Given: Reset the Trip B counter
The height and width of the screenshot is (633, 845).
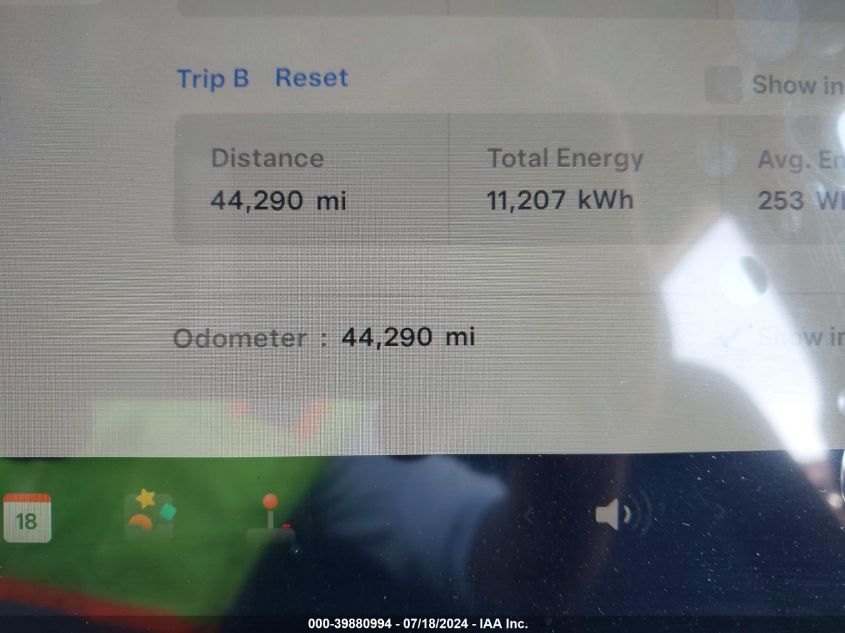Looking at the screenshot, I should [311, 78].
